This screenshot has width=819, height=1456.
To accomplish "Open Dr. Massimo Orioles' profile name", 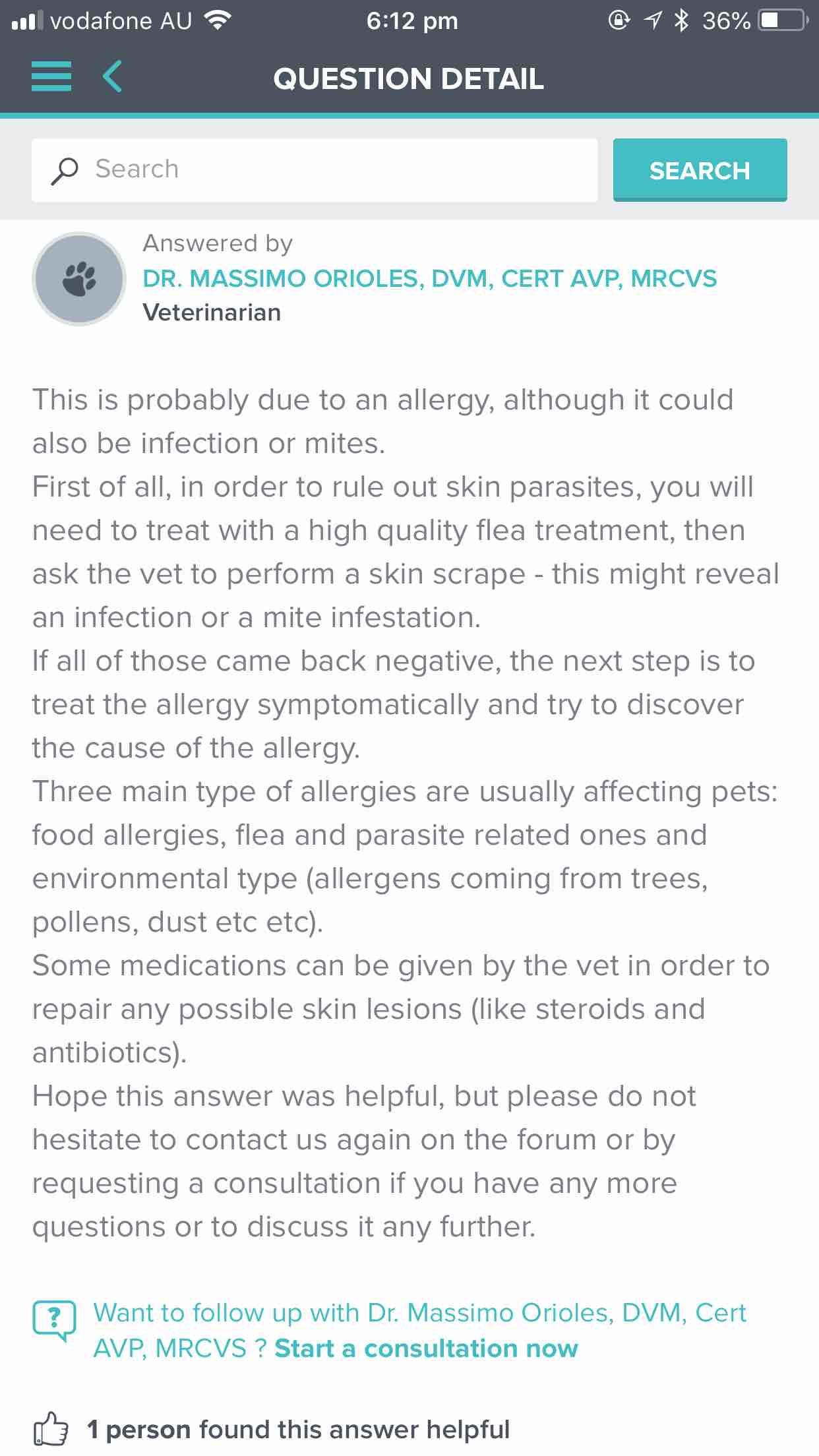I will point(429,279).
